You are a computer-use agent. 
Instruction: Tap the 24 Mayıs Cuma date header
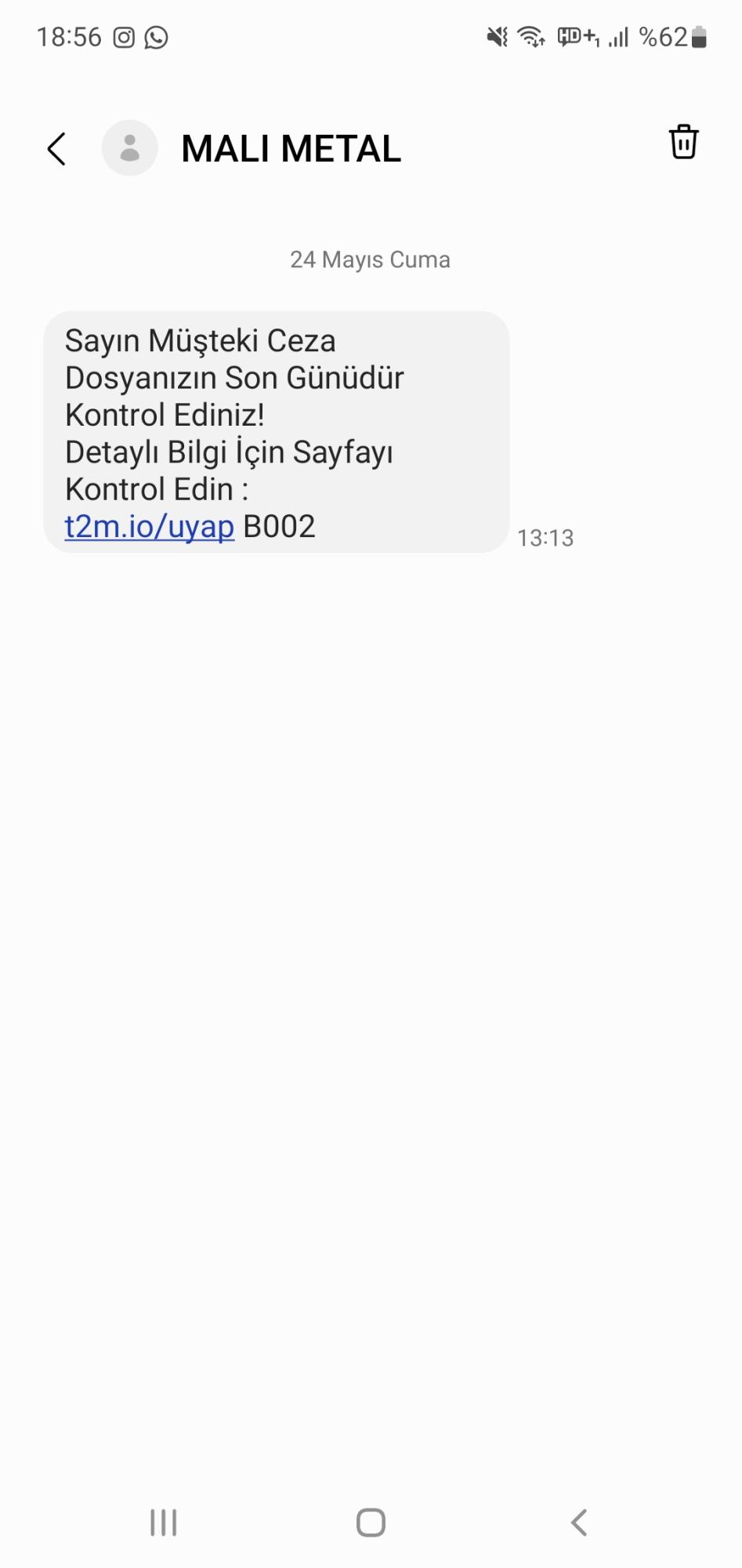(371, 259)
